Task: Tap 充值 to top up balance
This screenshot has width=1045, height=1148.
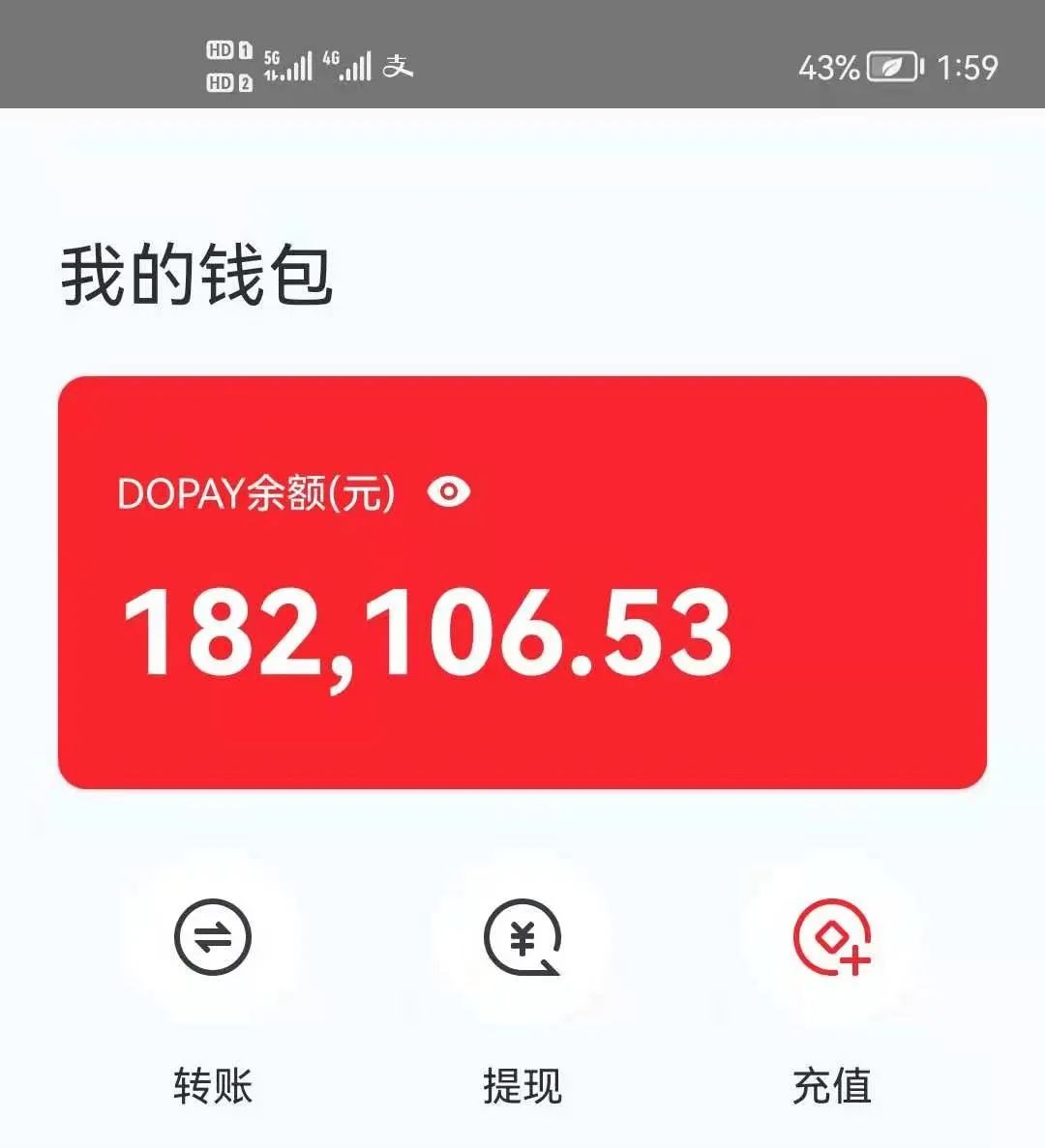Action: 832,937
